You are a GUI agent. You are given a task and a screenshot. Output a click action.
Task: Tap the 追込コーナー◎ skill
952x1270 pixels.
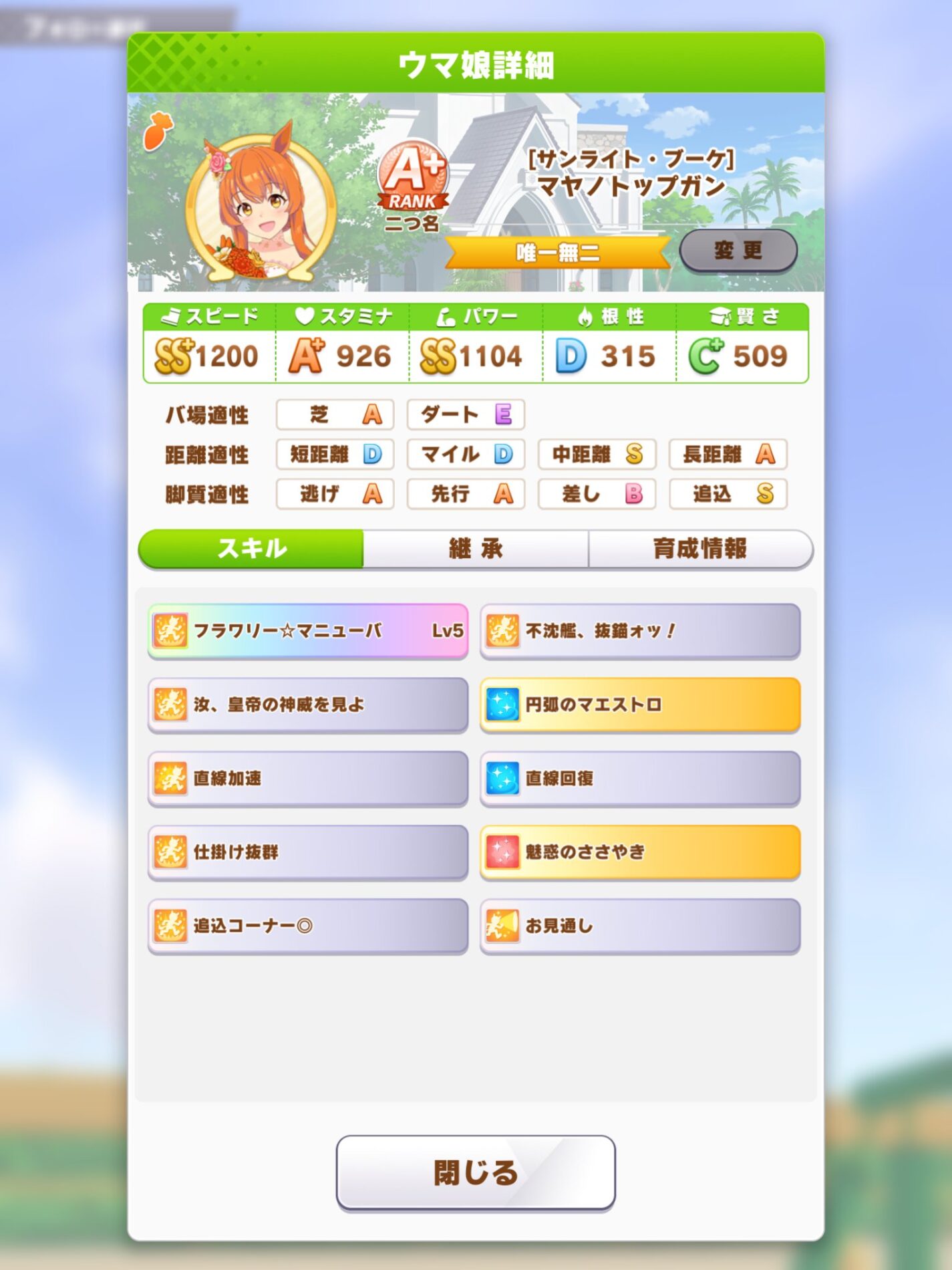[308, 926]
